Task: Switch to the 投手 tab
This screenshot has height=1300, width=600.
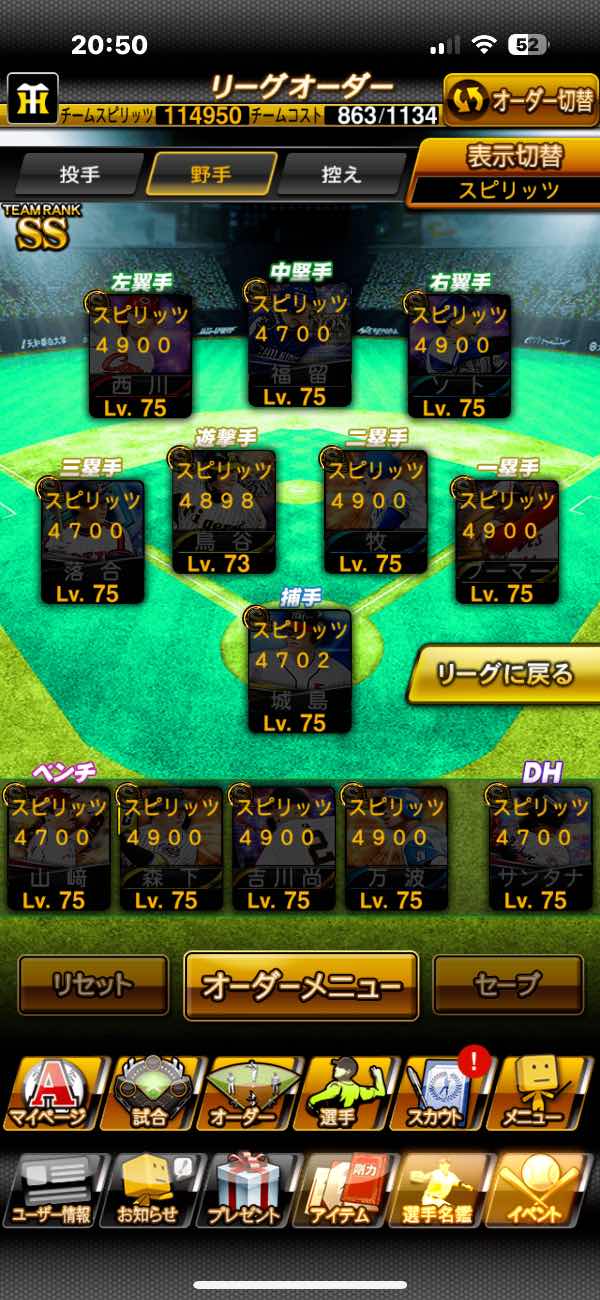Action: (81, 174)
